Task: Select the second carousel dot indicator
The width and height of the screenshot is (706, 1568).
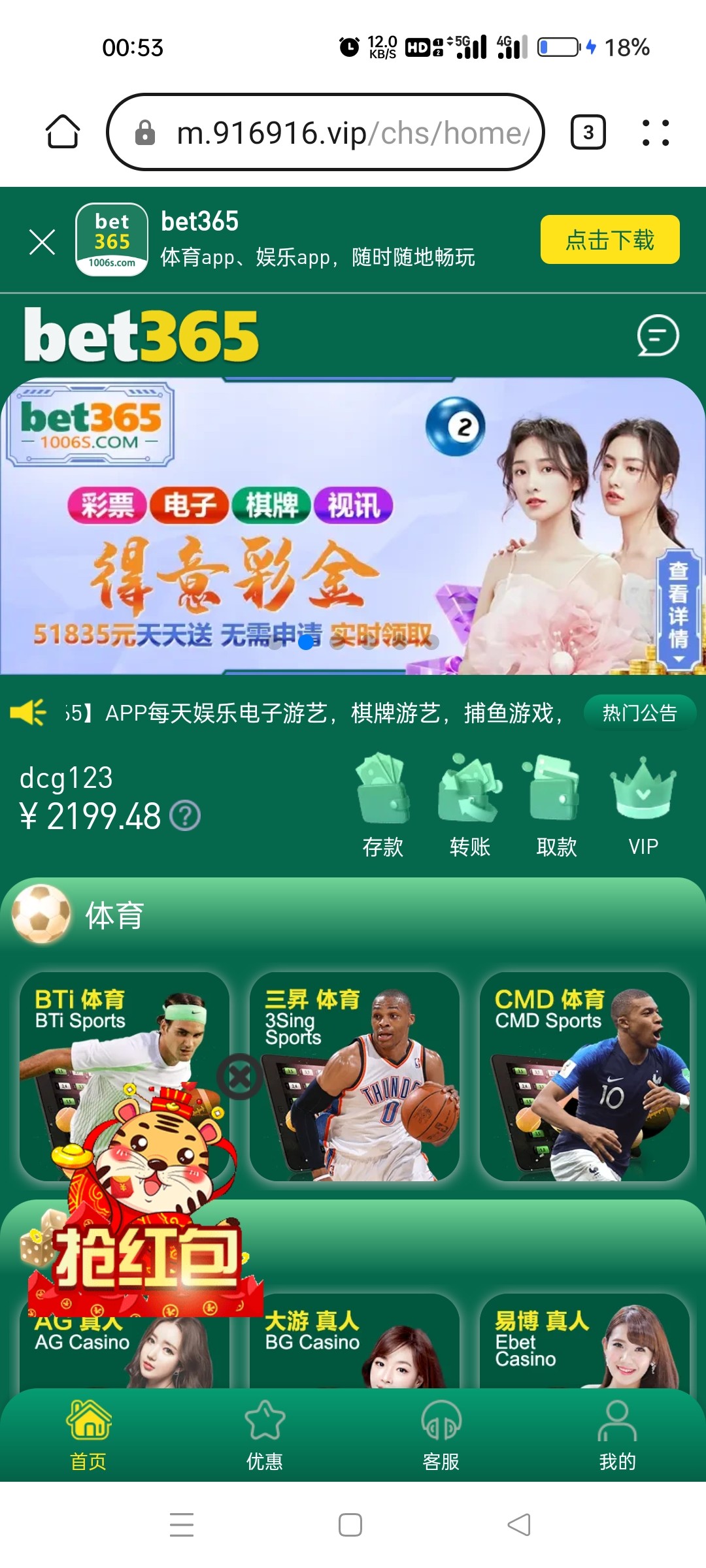Action: click(x=305, y=643)
